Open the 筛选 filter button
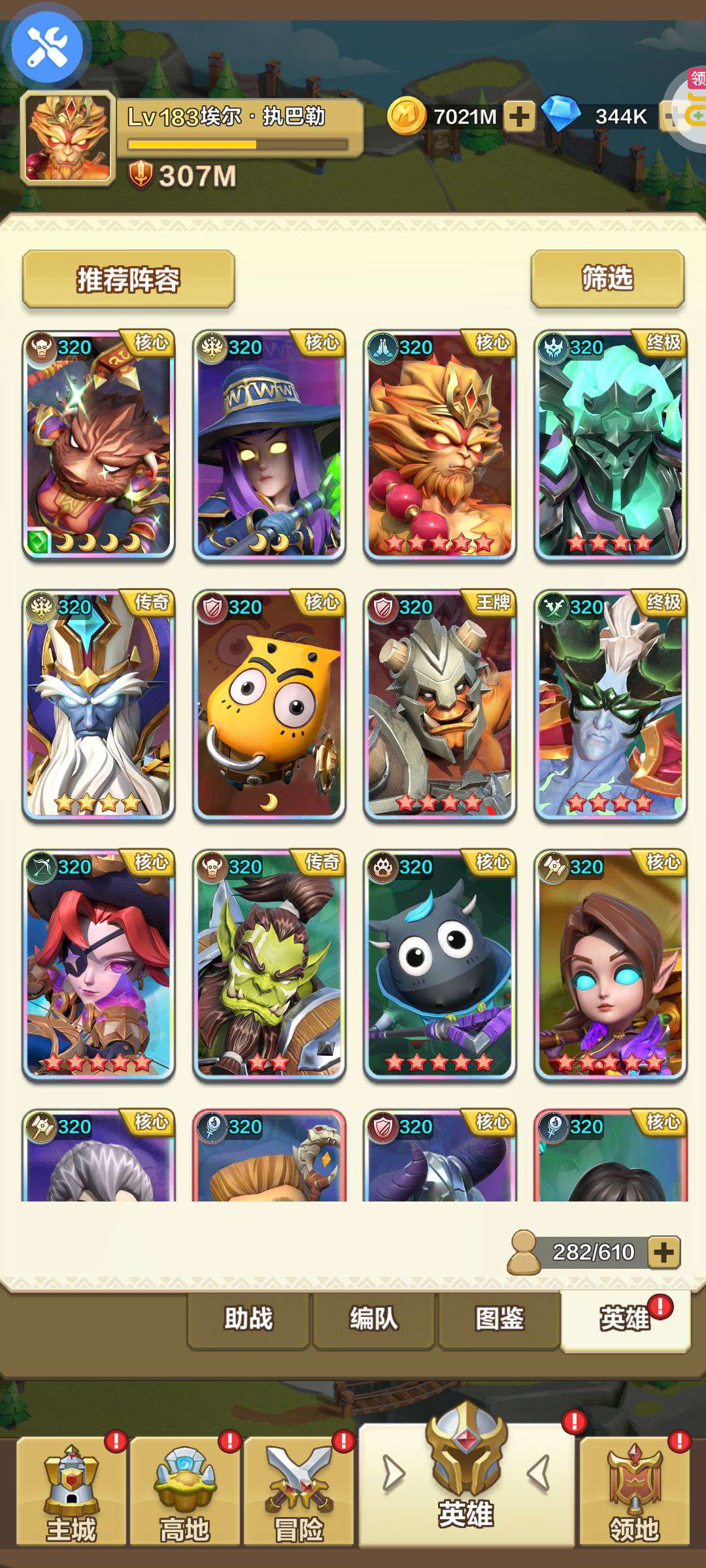706x1568 pixels. tap(607, 278)
